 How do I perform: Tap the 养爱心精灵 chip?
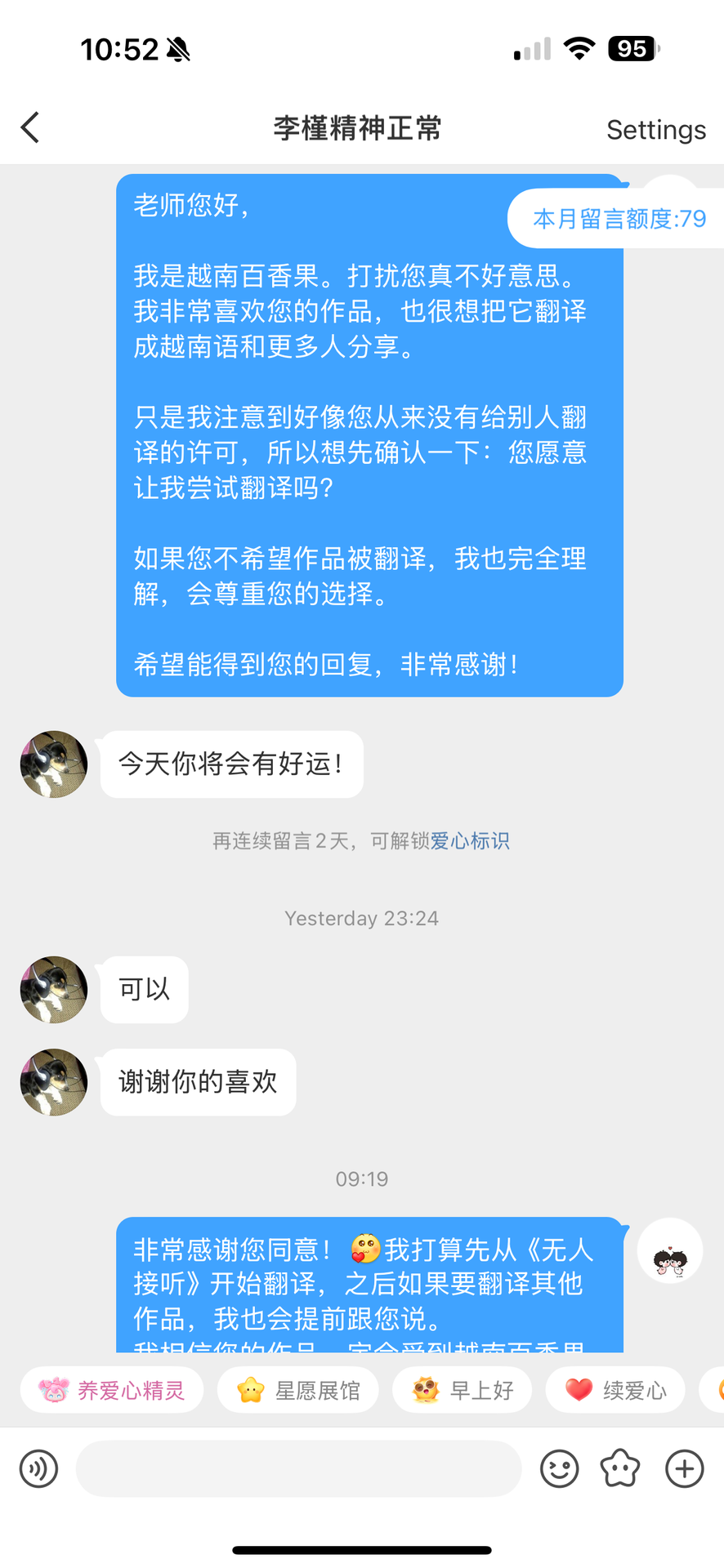(112, 1390)
